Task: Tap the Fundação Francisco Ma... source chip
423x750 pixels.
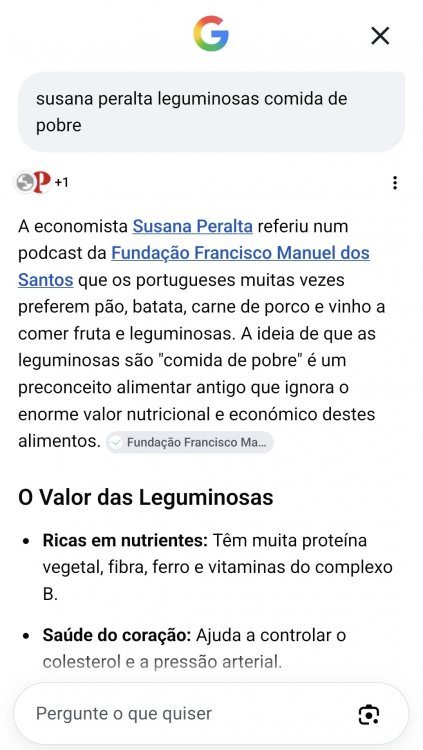Action: (189, 442)
